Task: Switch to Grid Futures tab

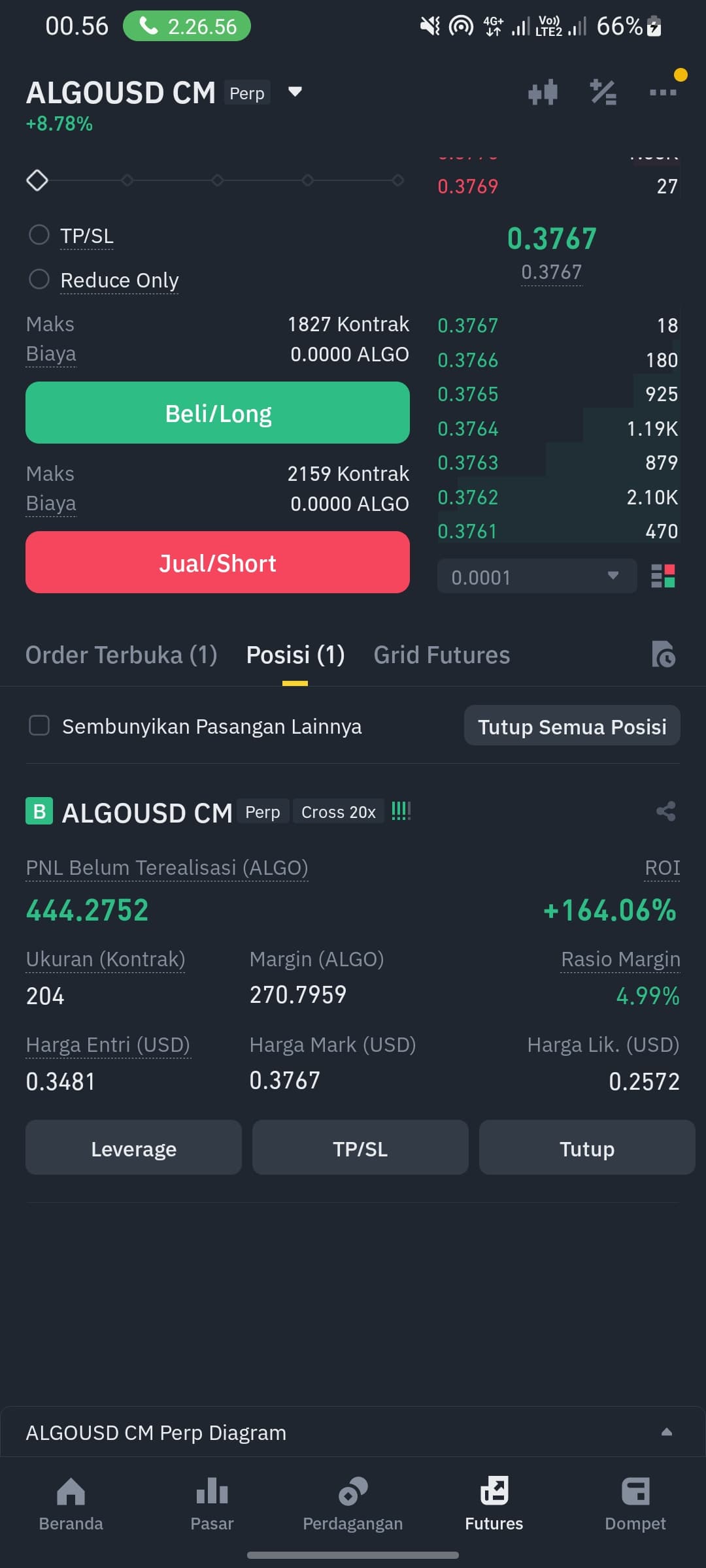Action: 442,655
